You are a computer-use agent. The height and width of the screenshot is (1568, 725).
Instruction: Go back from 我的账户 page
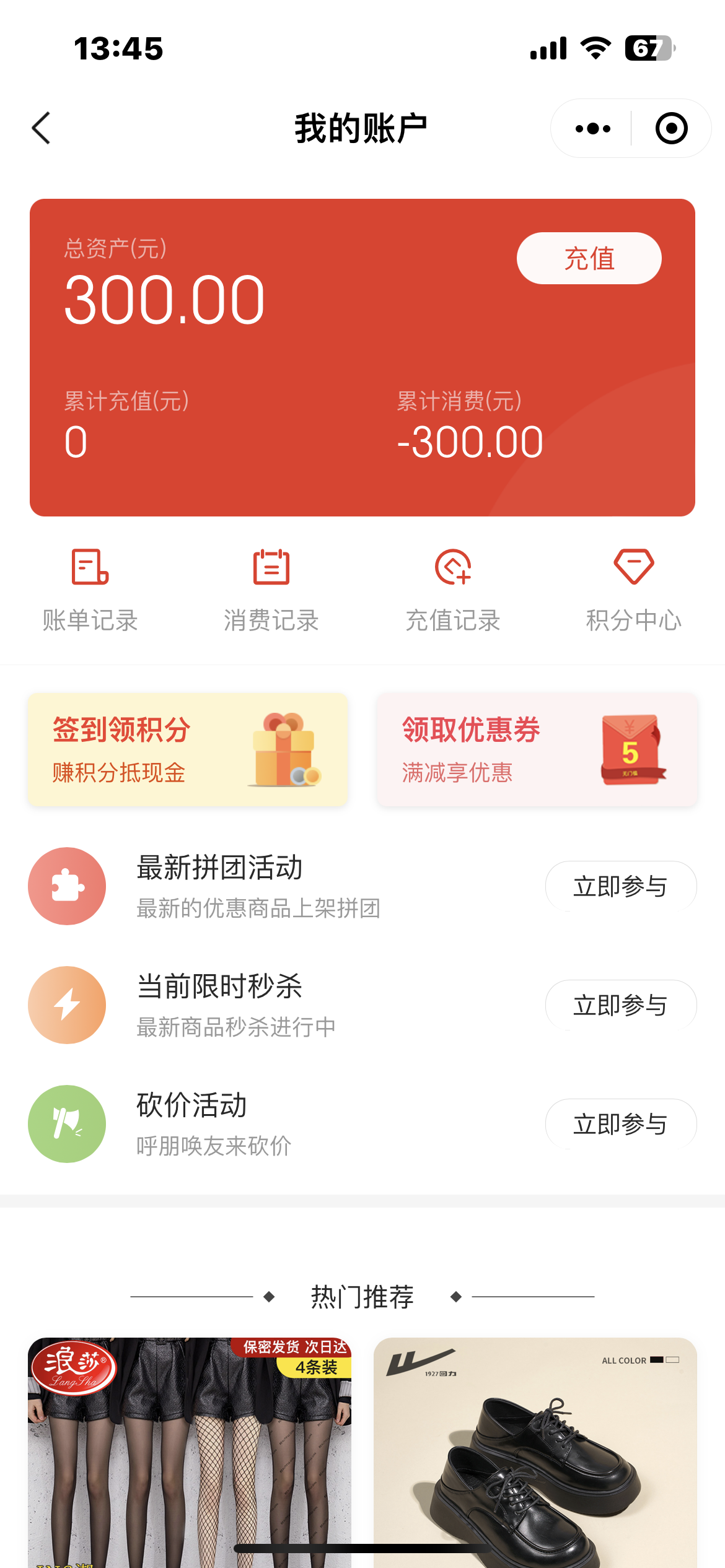(42, 128)
